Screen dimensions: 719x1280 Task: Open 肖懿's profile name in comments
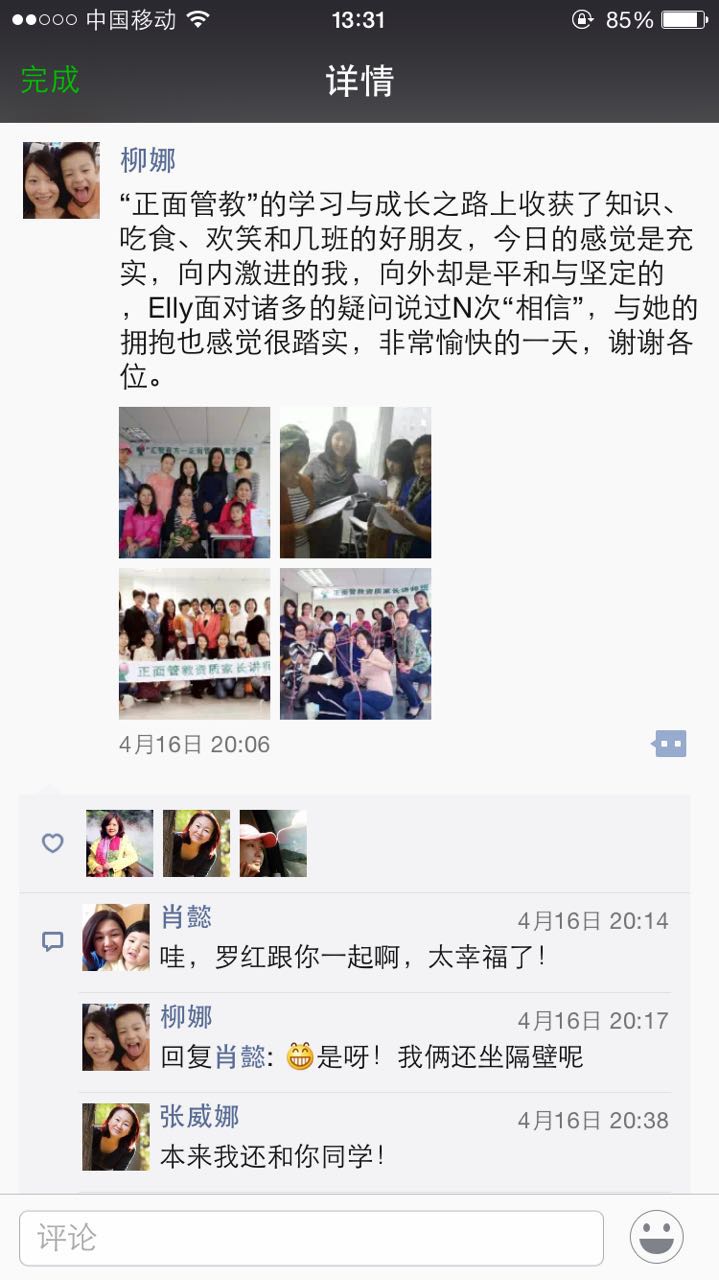coord(186,917)
